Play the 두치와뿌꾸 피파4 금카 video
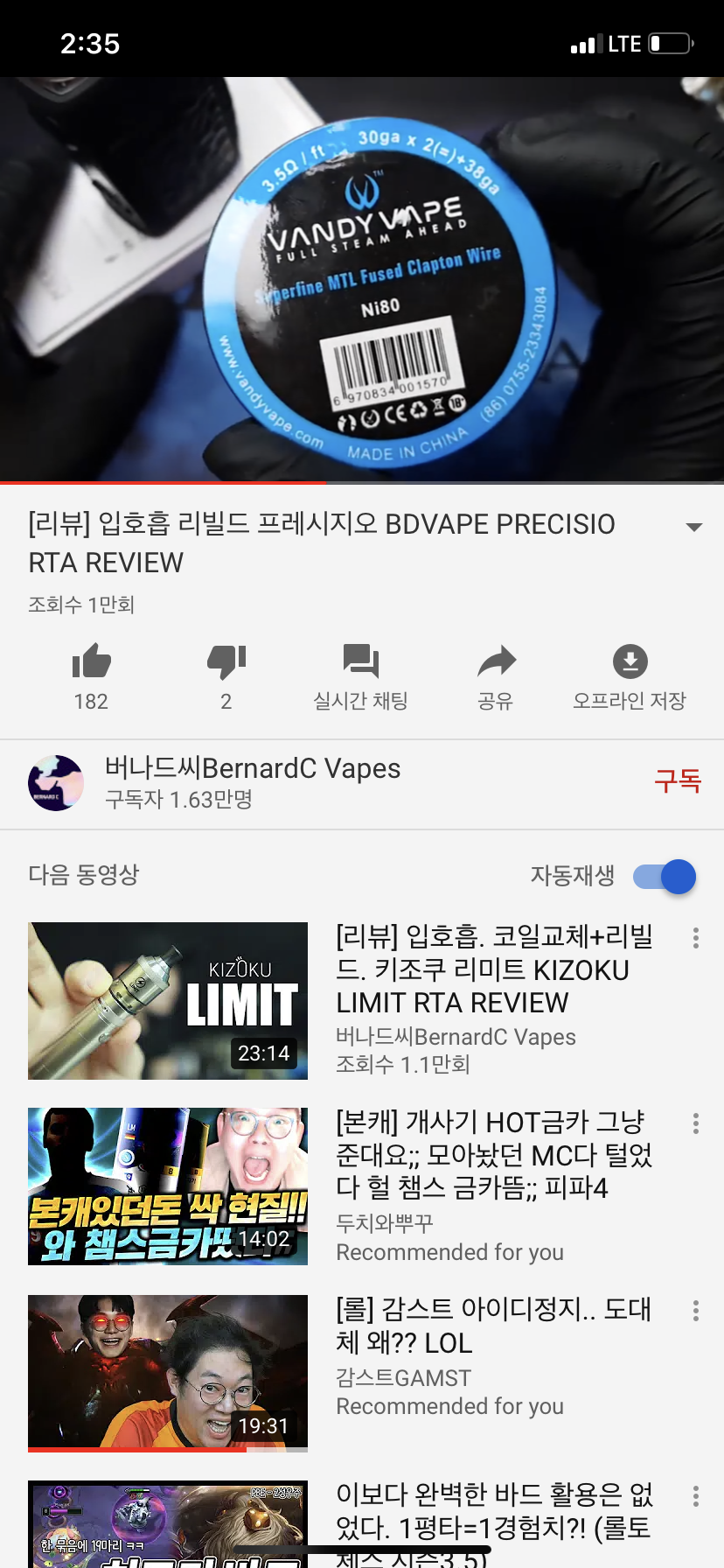724x1568 pixels. pos(168,1186)
